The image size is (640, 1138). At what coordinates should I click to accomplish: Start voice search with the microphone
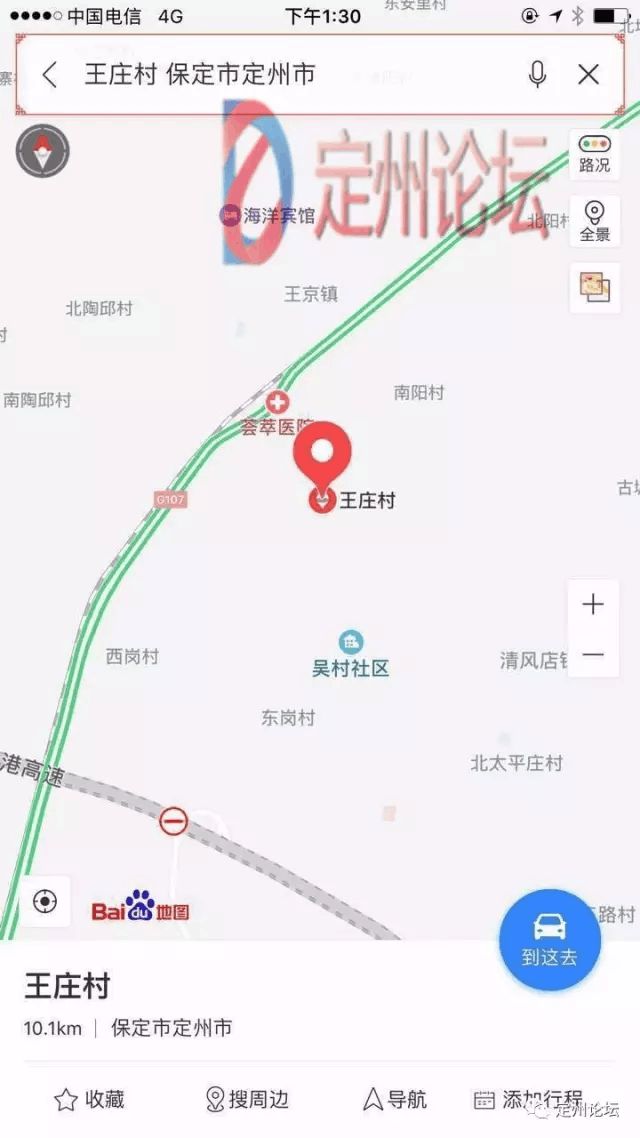coord(537,74)
